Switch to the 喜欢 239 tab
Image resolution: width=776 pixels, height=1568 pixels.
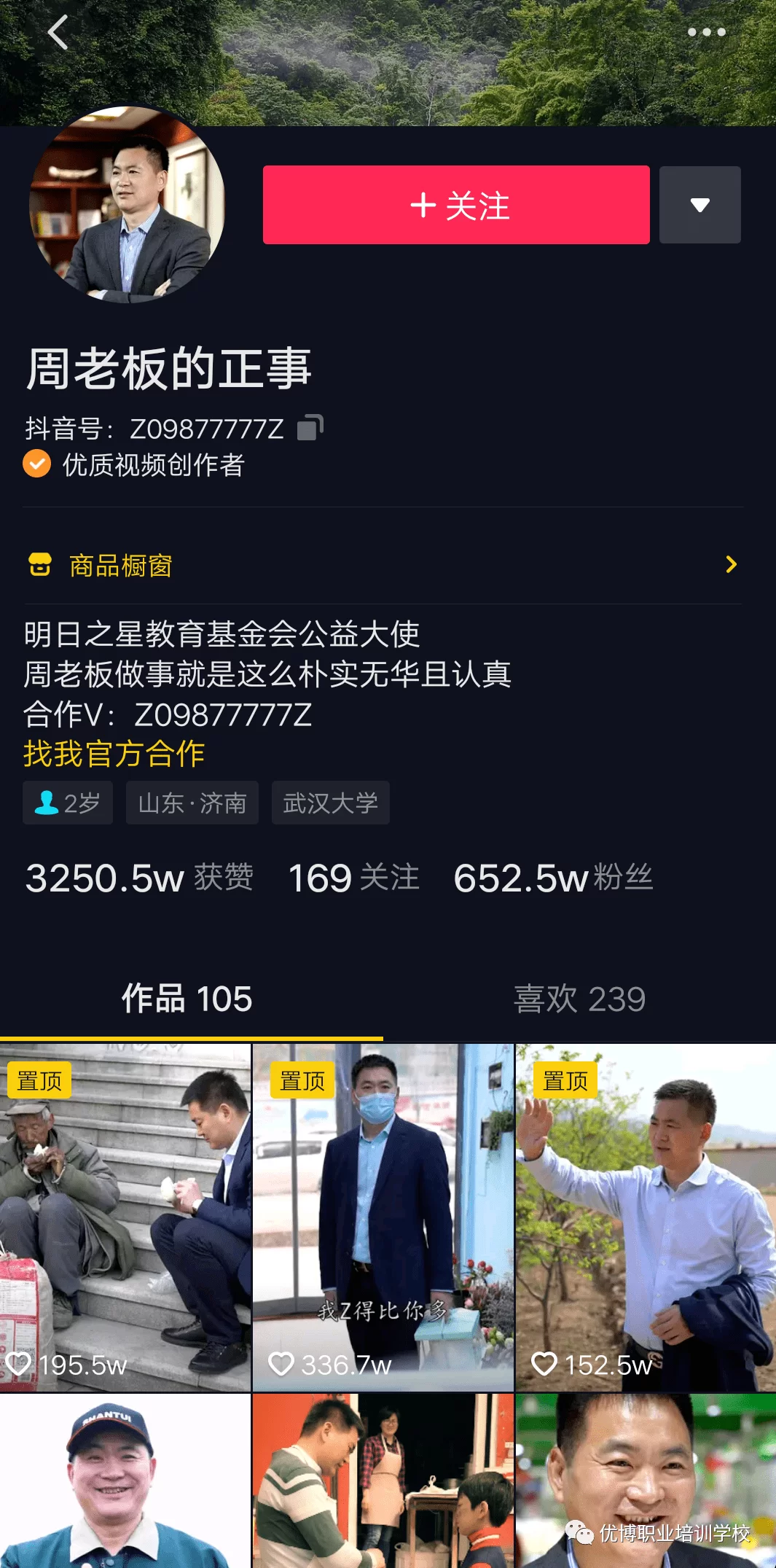[579, 1000]
